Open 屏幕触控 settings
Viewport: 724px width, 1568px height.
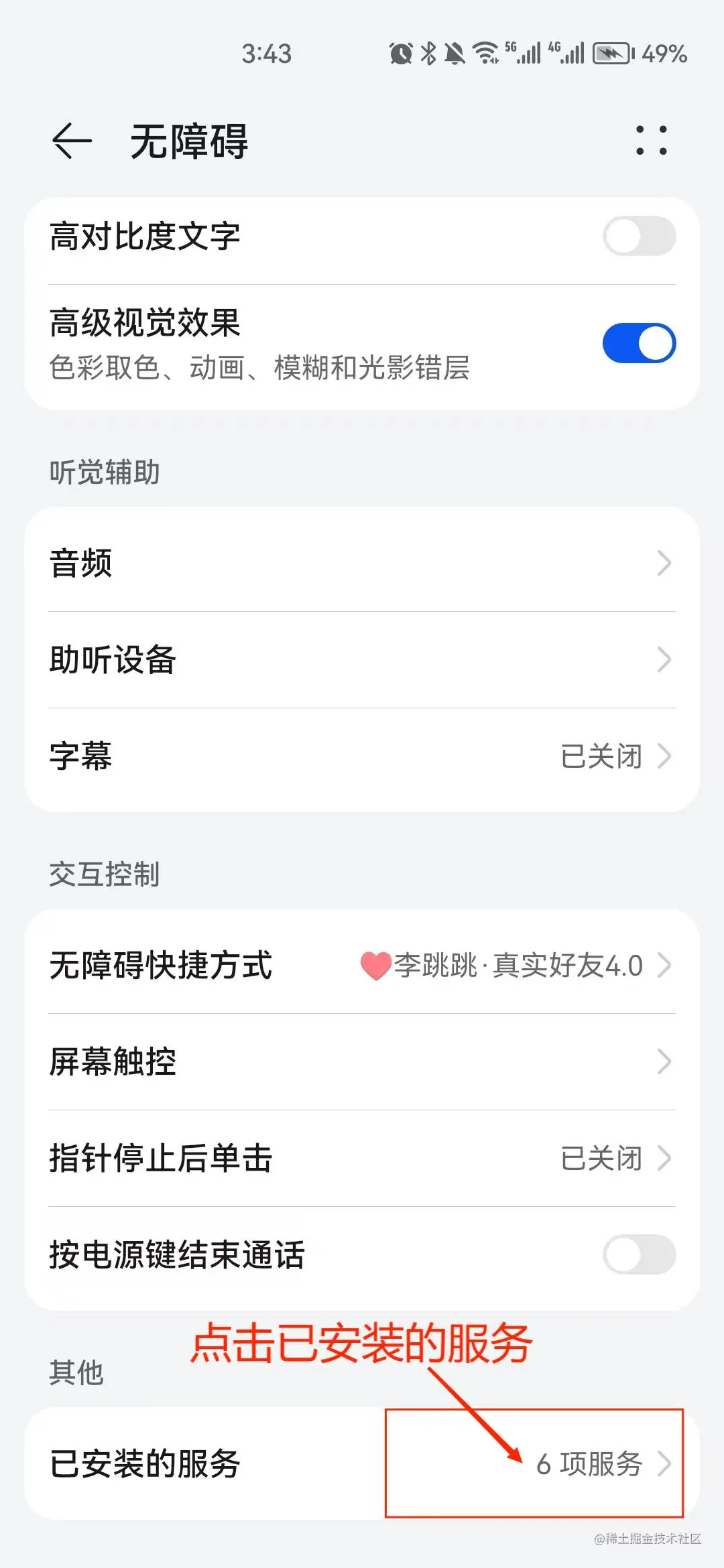(x=362, y=1061)
